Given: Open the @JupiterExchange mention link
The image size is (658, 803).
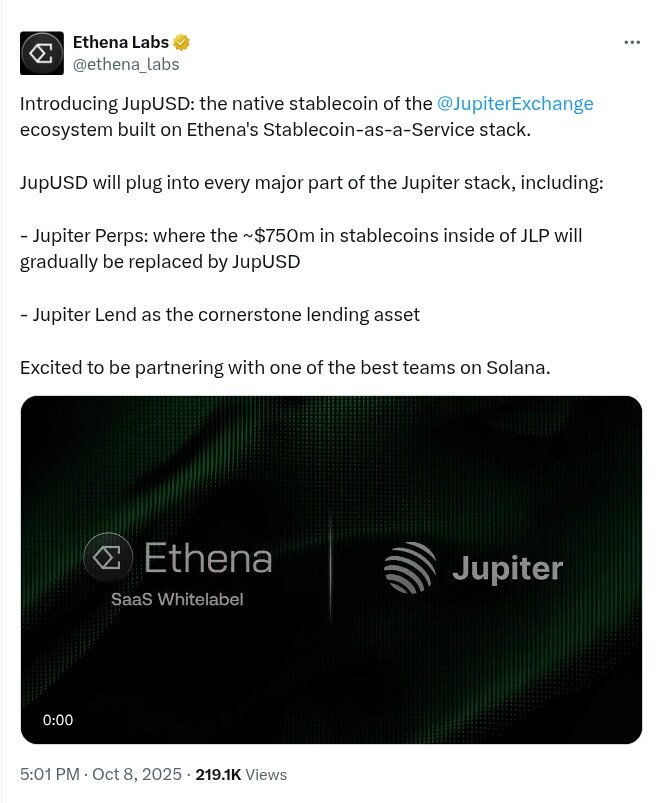Looking at the screenshot, I should coord(515,104).
